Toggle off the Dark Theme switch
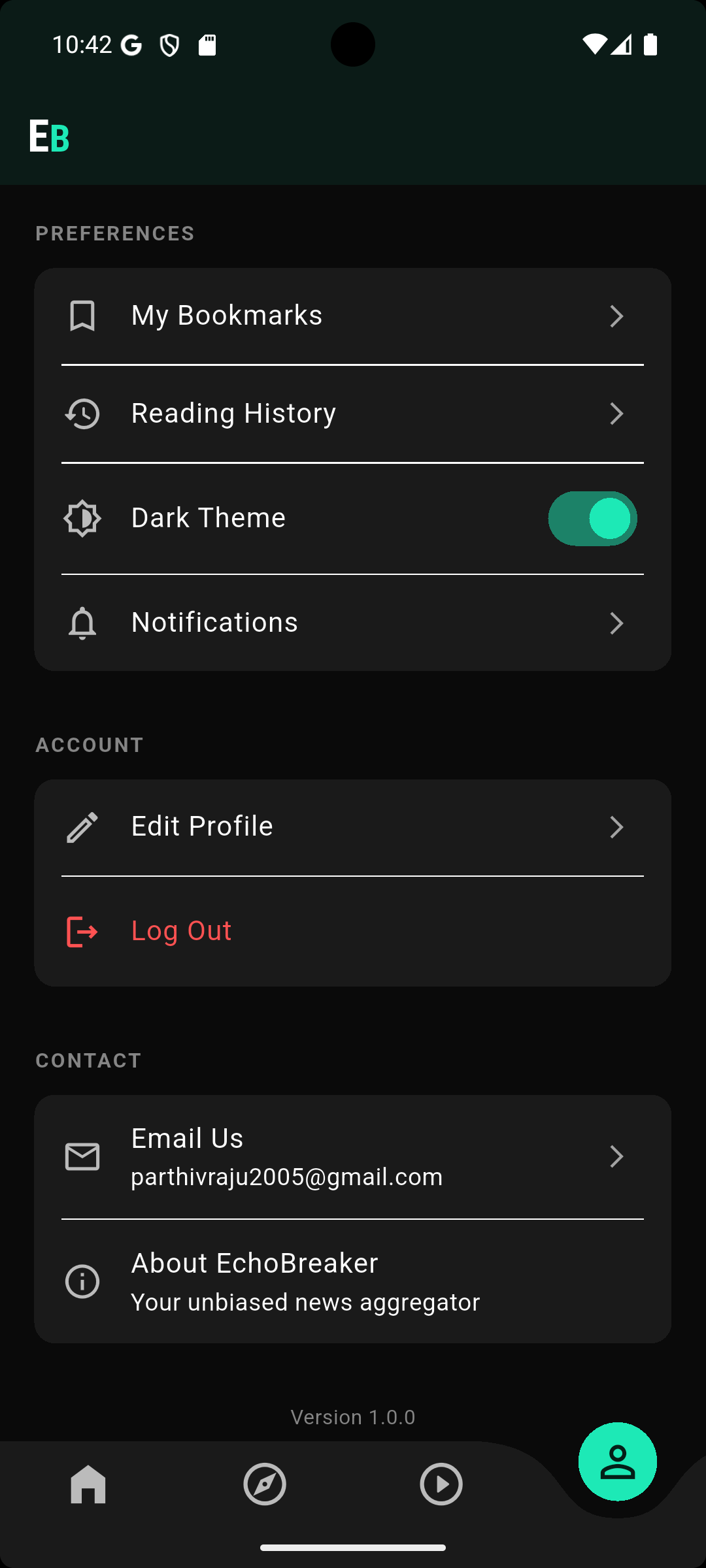Image resolution: width=706 pixels, height=1568 pixels. click(592, 518)
